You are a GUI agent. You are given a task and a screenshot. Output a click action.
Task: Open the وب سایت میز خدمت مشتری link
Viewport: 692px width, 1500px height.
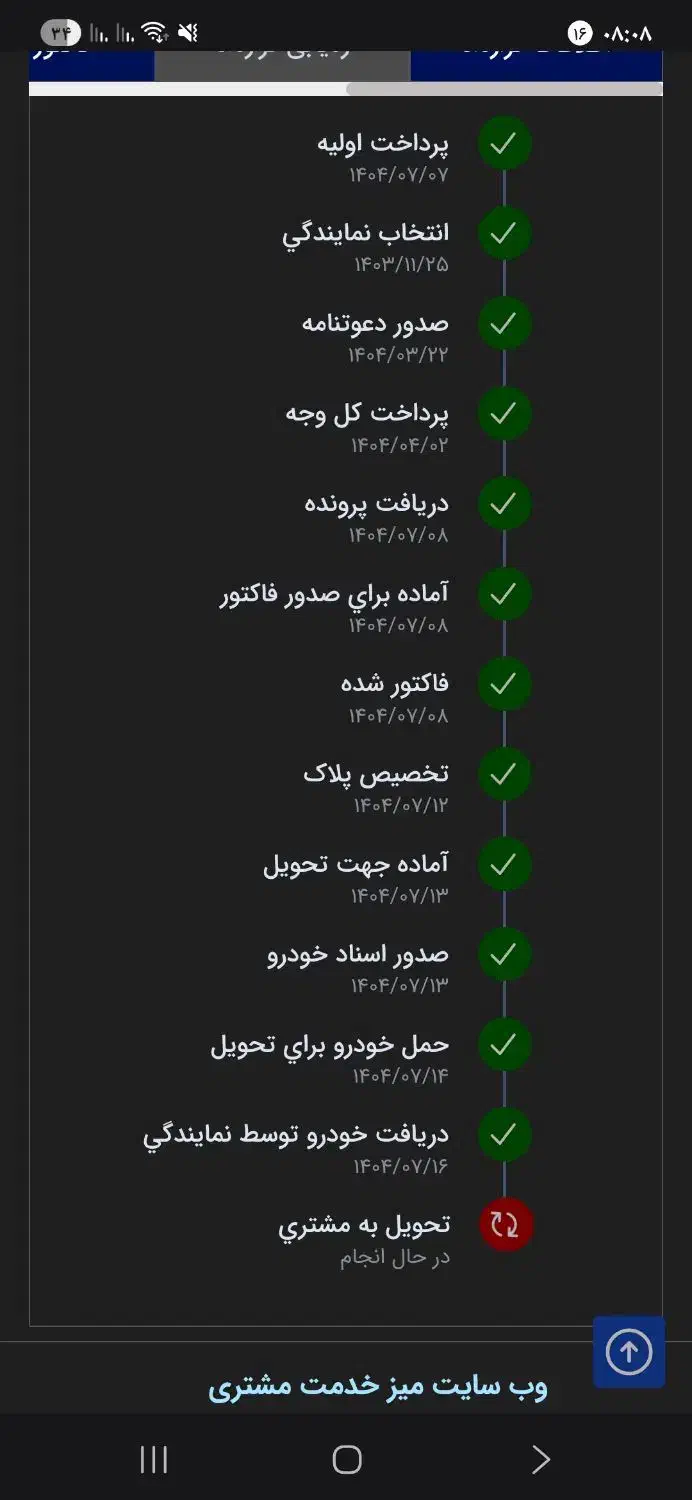pos(378,1386)
